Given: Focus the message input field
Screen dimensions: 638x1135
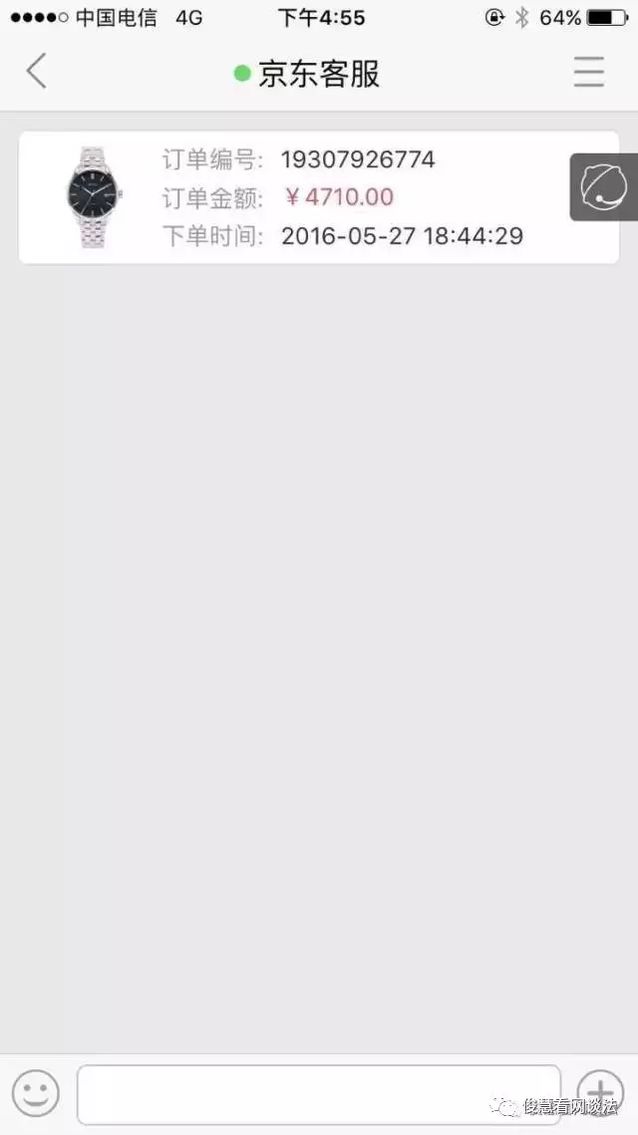Looking at the screenshot, I should pyautogui.click(x=318, y=1094).
